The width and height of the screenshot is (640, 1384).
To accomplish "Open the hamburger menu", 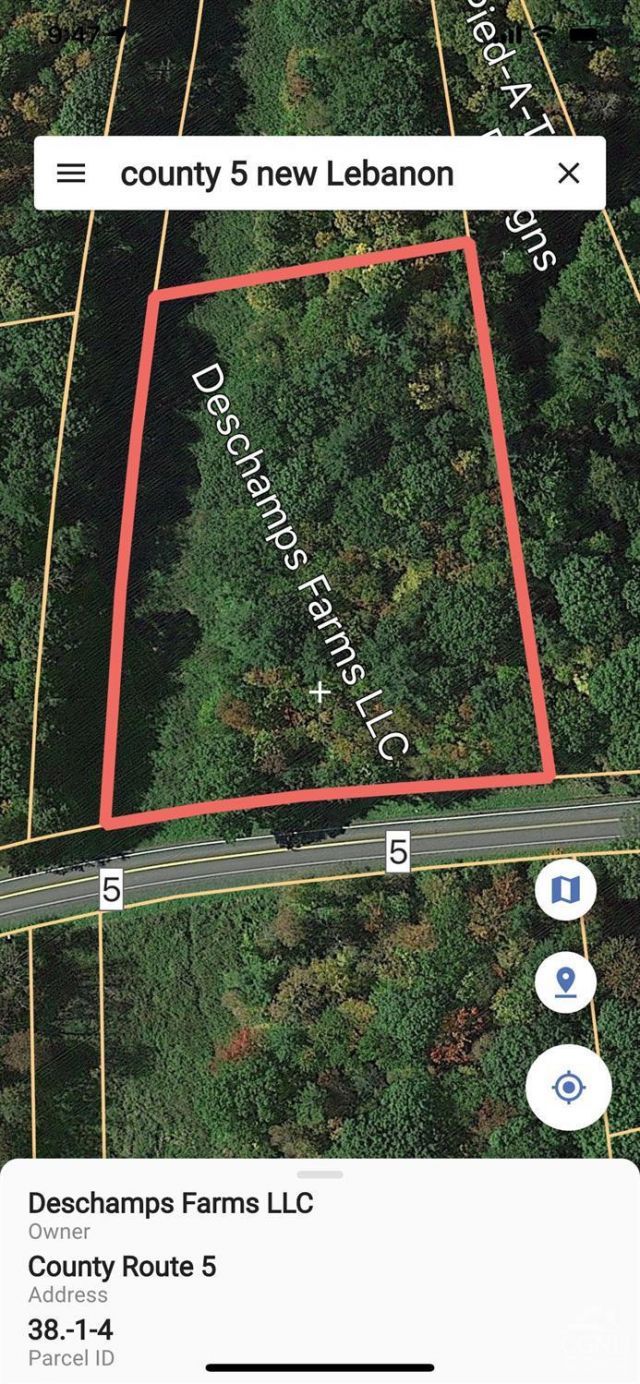I will tap(70, 173).
